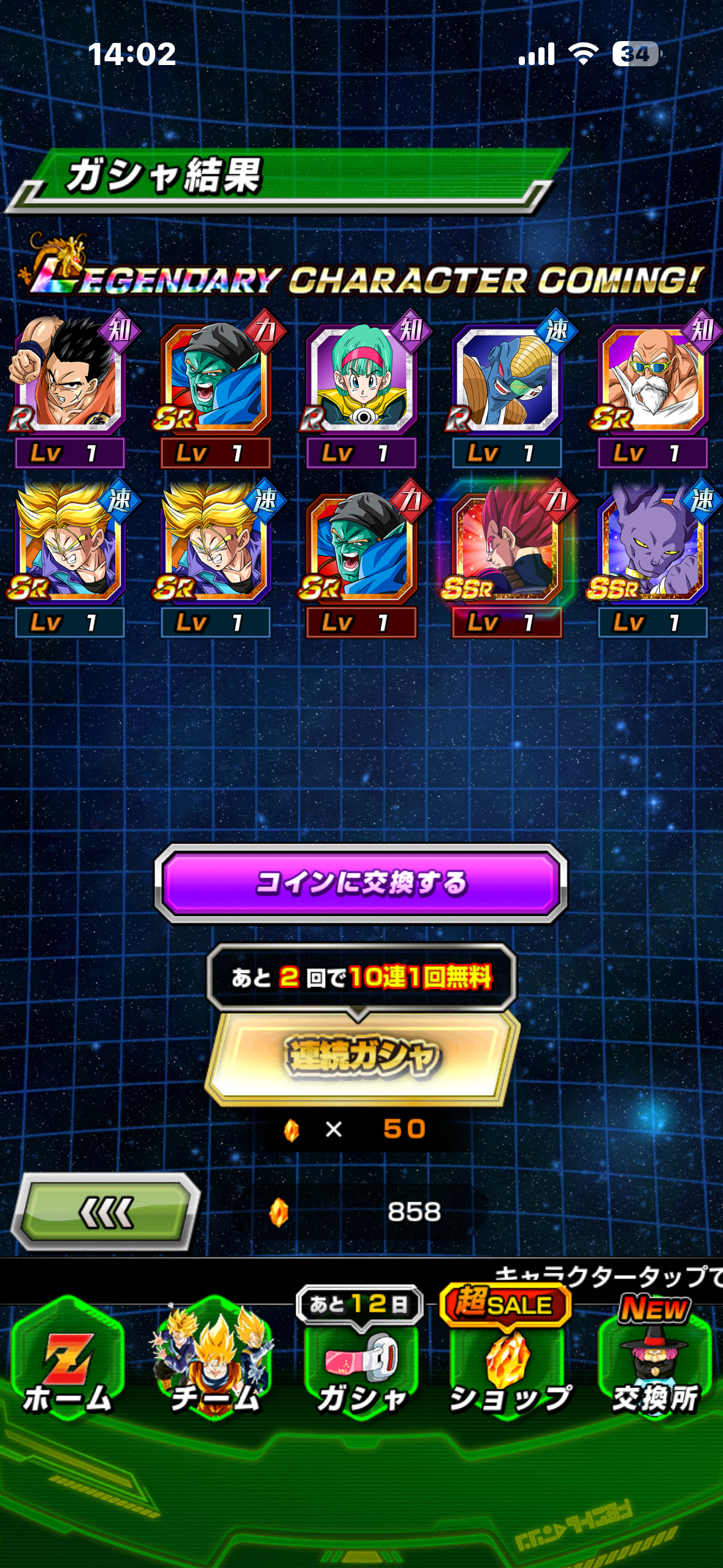Open the SSR purple cat-like character card
The height and width of the screenshot is (1568, 723).
pos(652,547)
